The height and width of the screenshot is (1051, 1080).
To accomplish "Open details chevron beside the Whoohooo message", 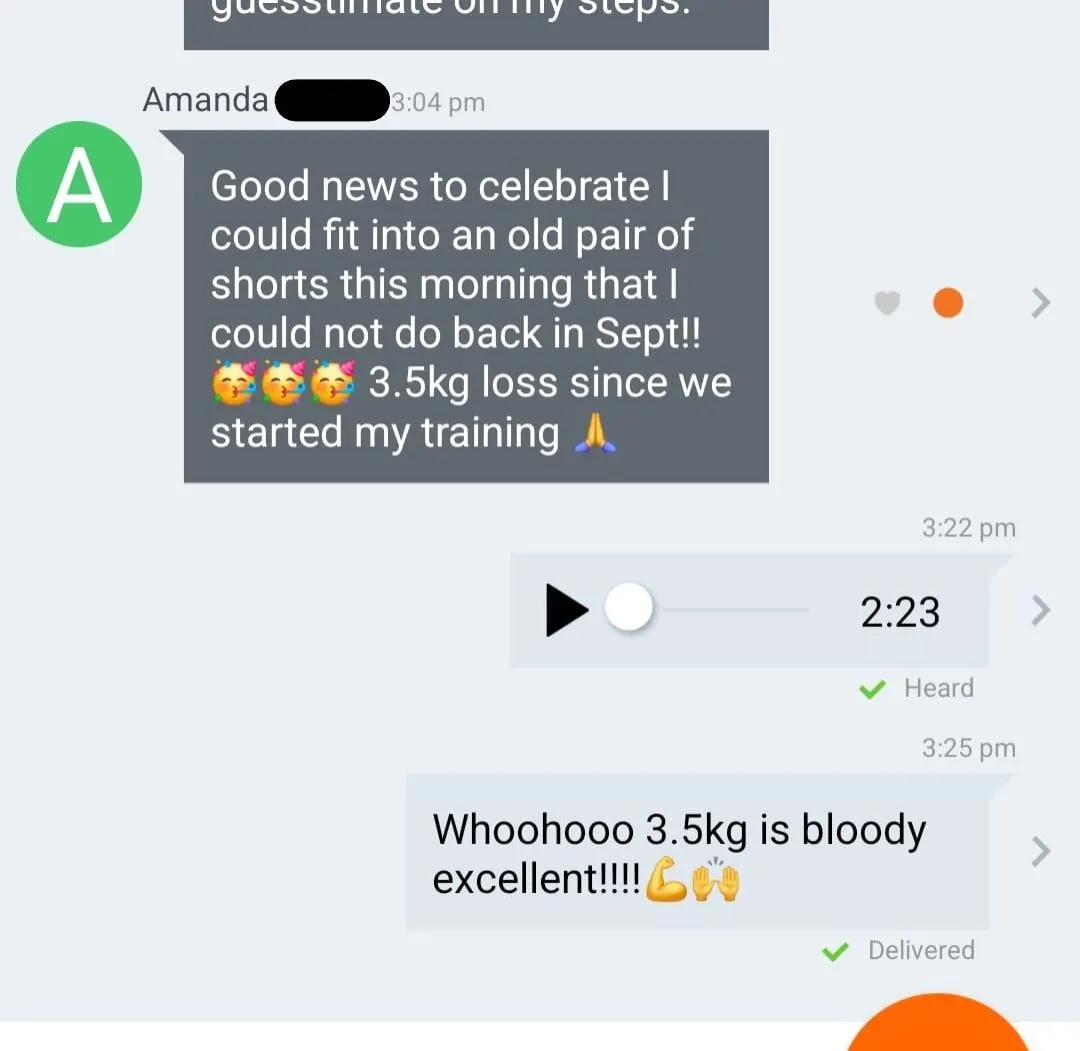I will point(1041,852).
